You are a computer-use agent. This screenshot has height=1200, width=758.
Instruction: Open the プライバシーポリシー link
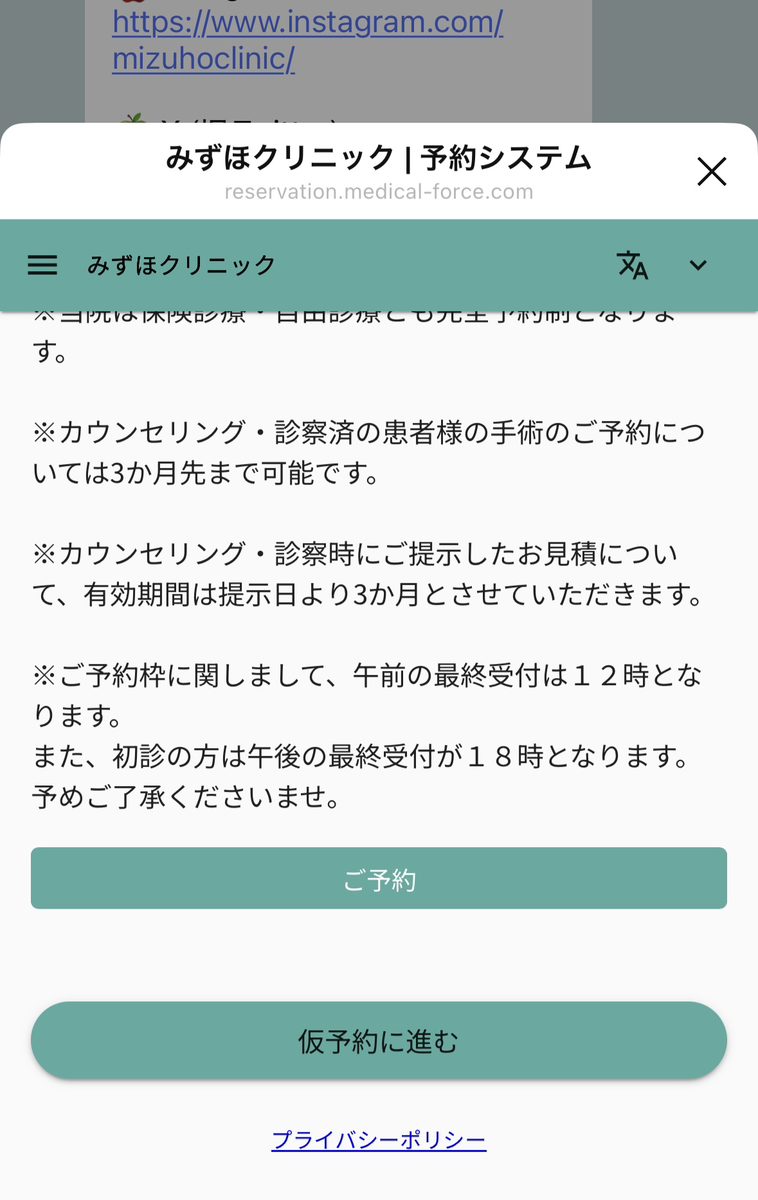[x=378, y=1140]
